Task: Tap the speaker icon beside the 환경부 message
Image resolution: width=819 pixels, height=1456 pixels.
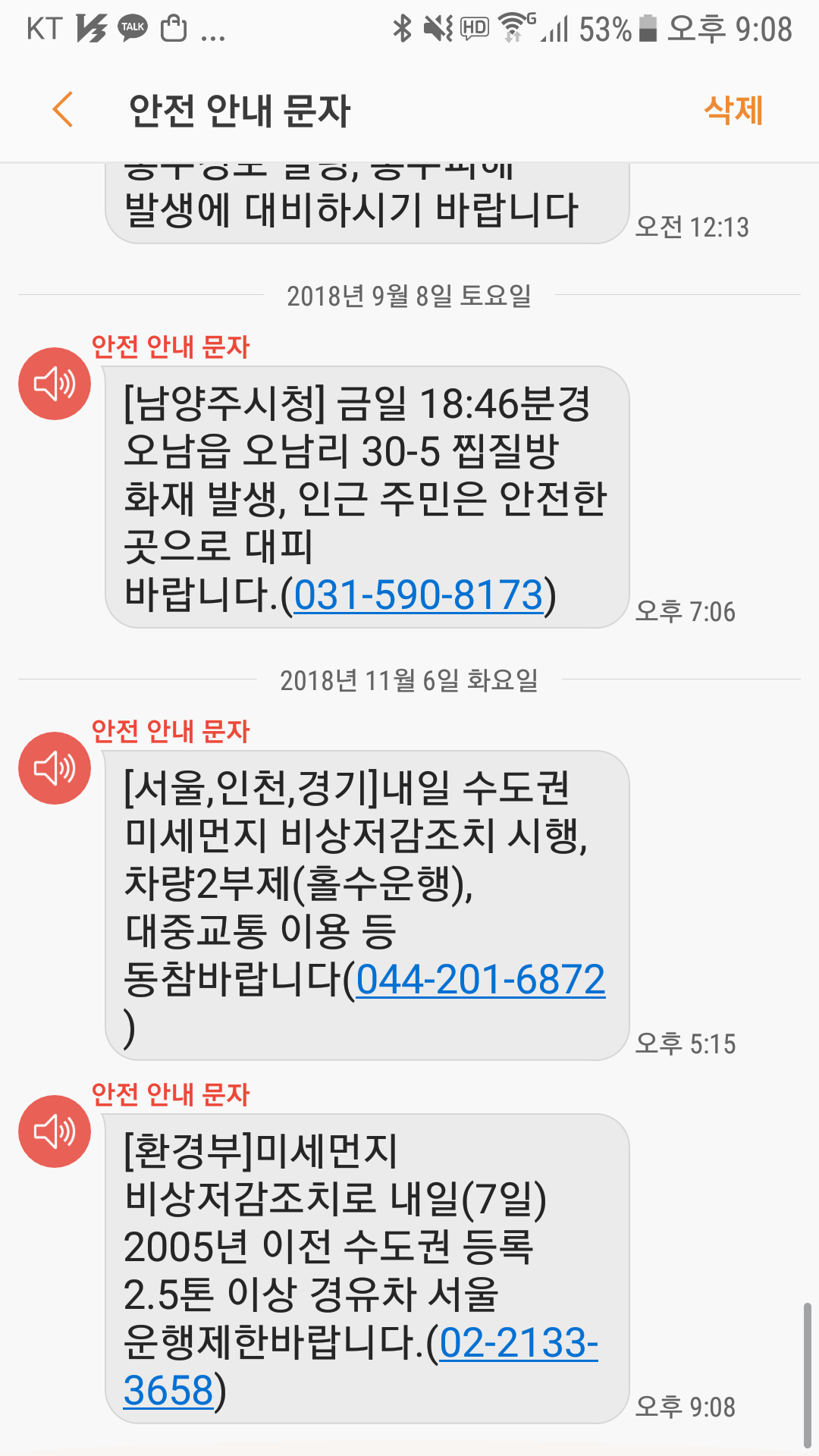Action: [x=55, y=1131]
